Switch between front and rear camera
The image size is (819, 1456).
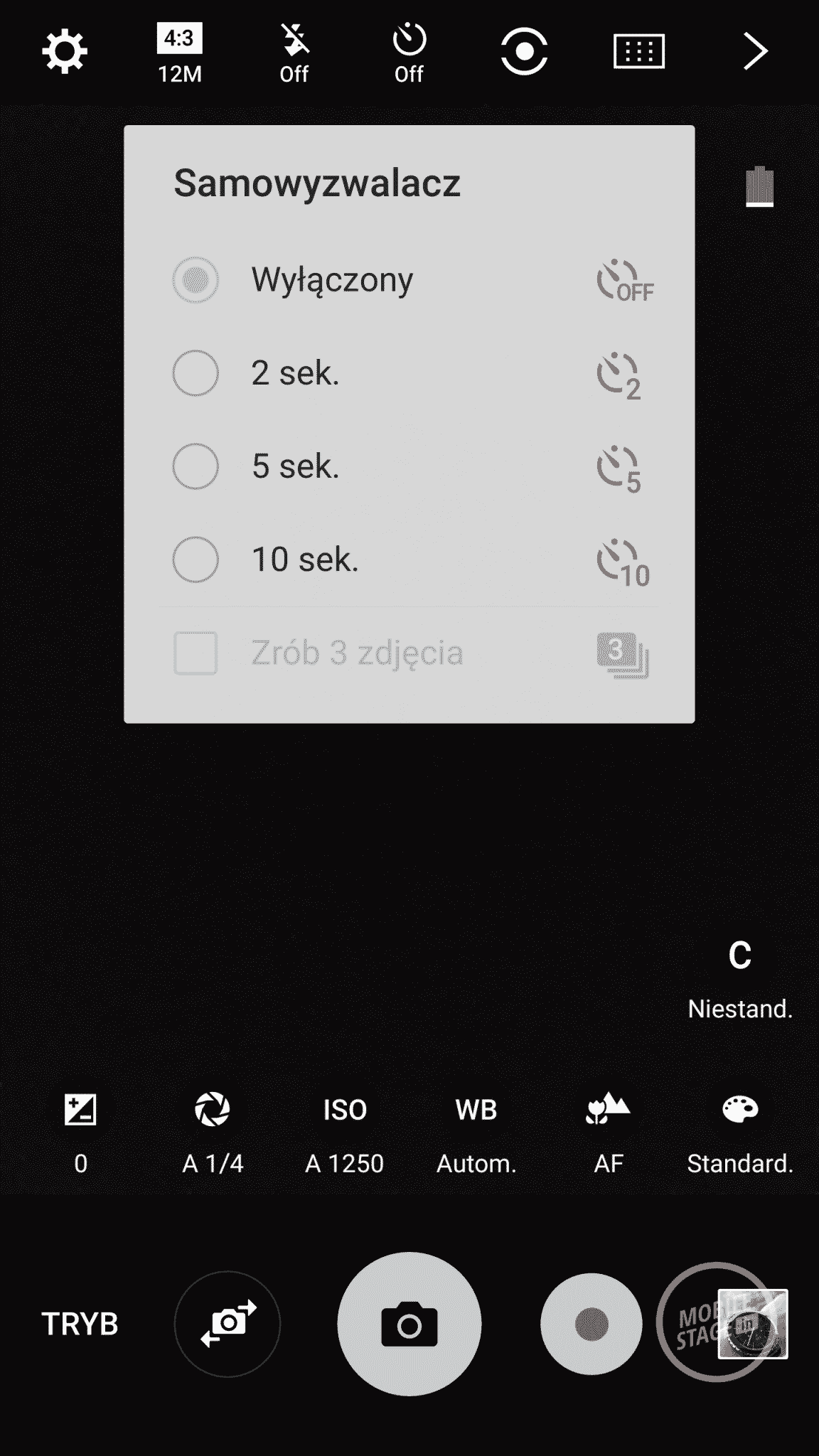(x=227, y=1324)
